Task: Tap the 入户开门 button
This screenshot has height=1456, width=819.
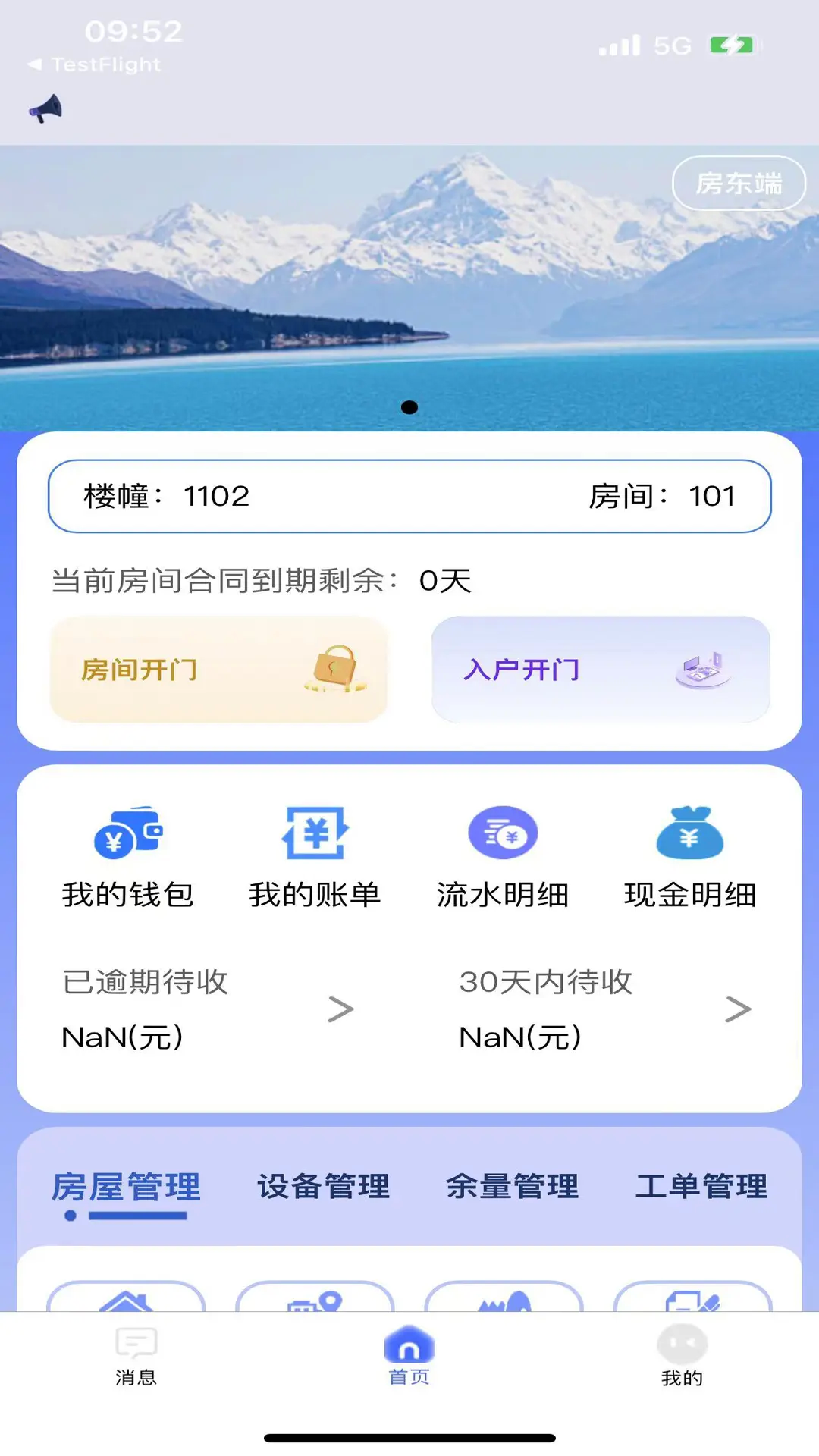Action: tap(601, 670)
